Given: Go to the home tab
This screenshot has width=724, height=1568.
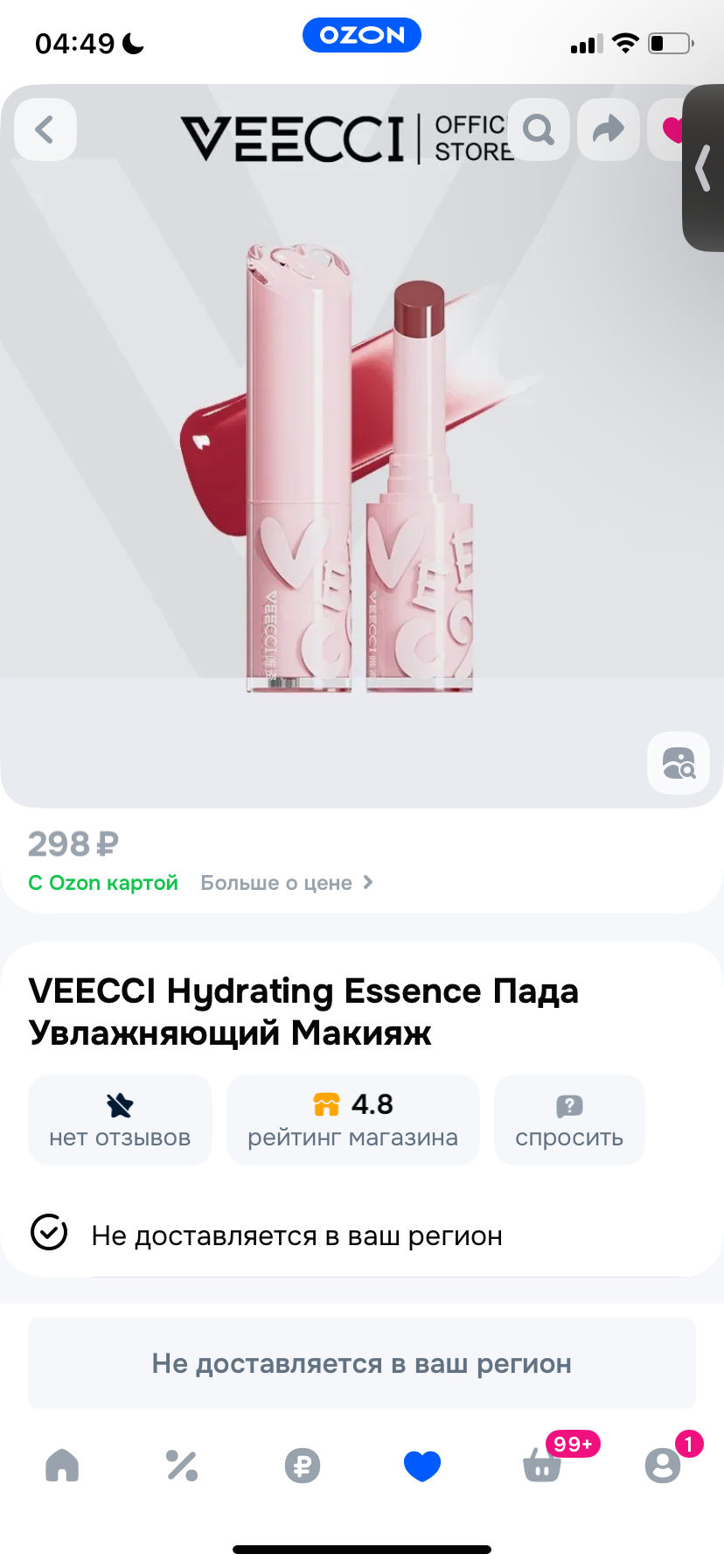Looking at the screenshot, I should pos(62,1465).
